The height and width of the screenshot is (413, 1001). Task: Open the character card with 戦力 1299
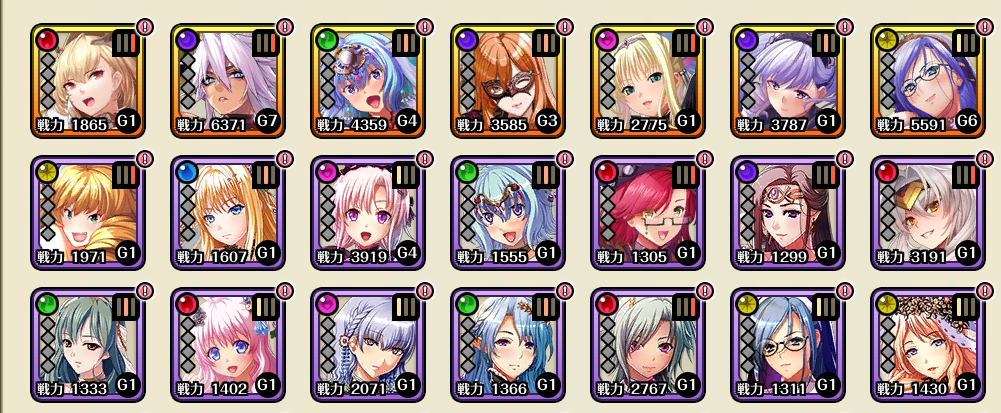(x=788, y=213)
